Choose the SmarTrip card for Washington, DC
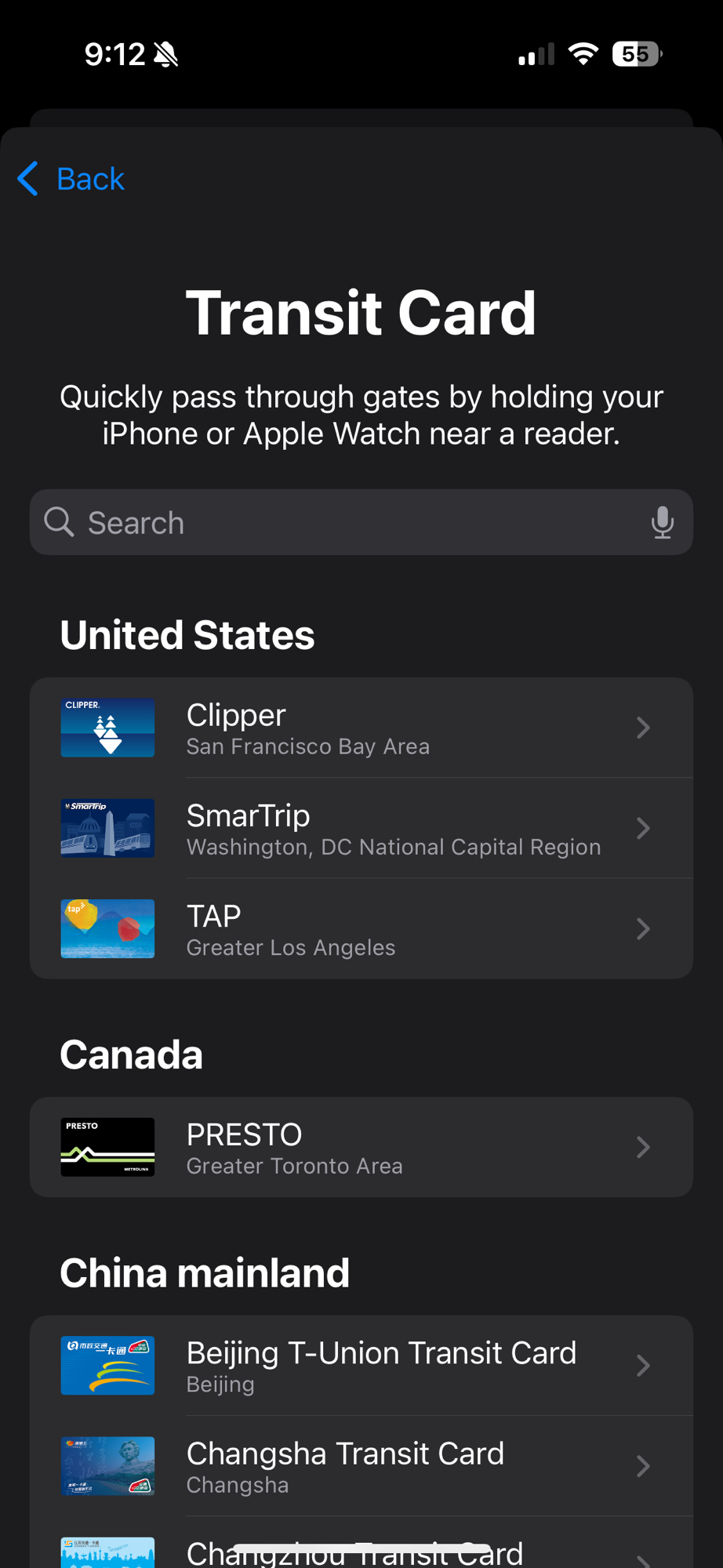The image size is (723, 1568). point(361,829)
